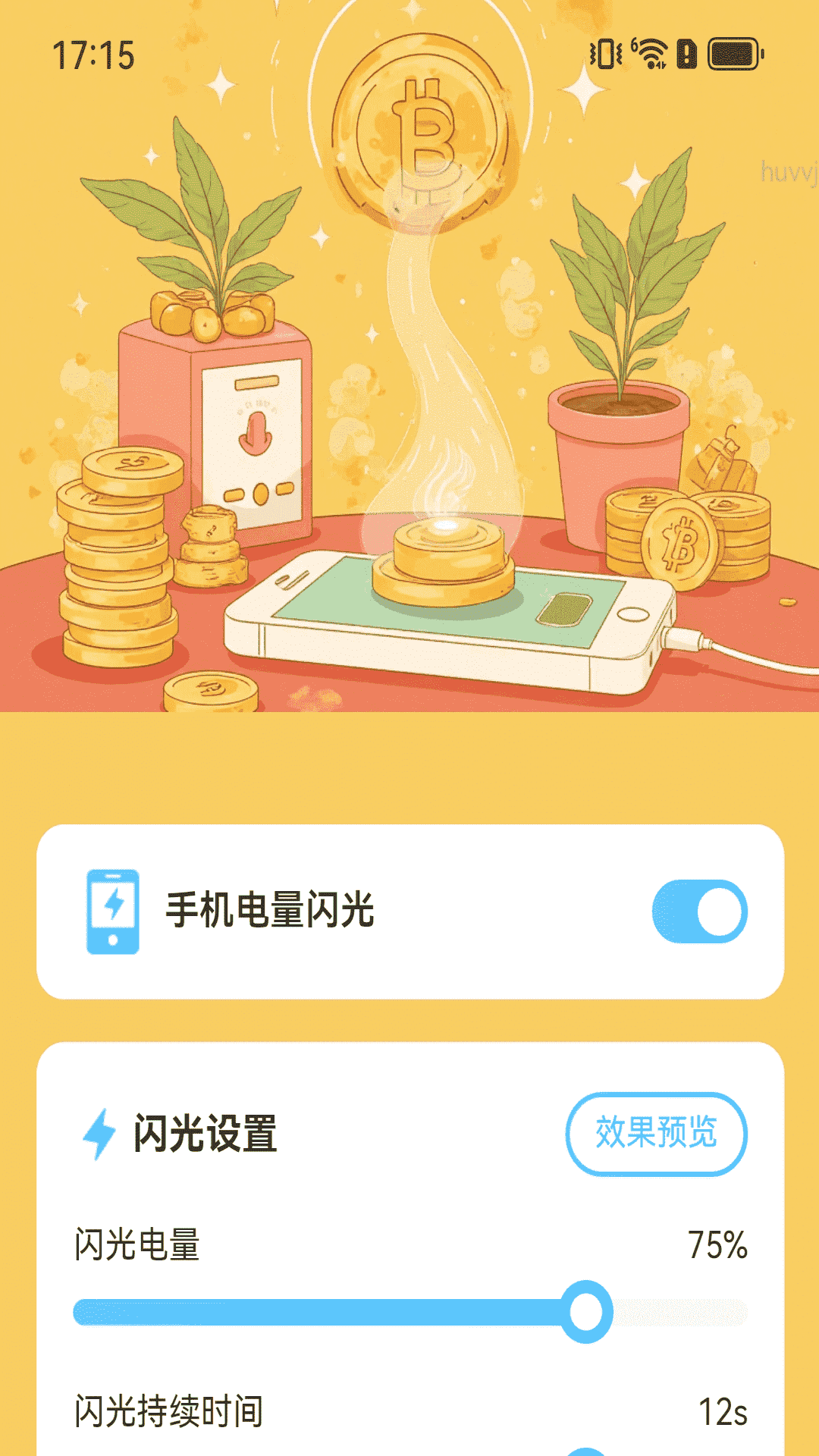The width and height of the screenshot is (819, 1456).
Task: Tap the charging battery icon in status bar
Action: pyautogui.click(x=686, y=53)
